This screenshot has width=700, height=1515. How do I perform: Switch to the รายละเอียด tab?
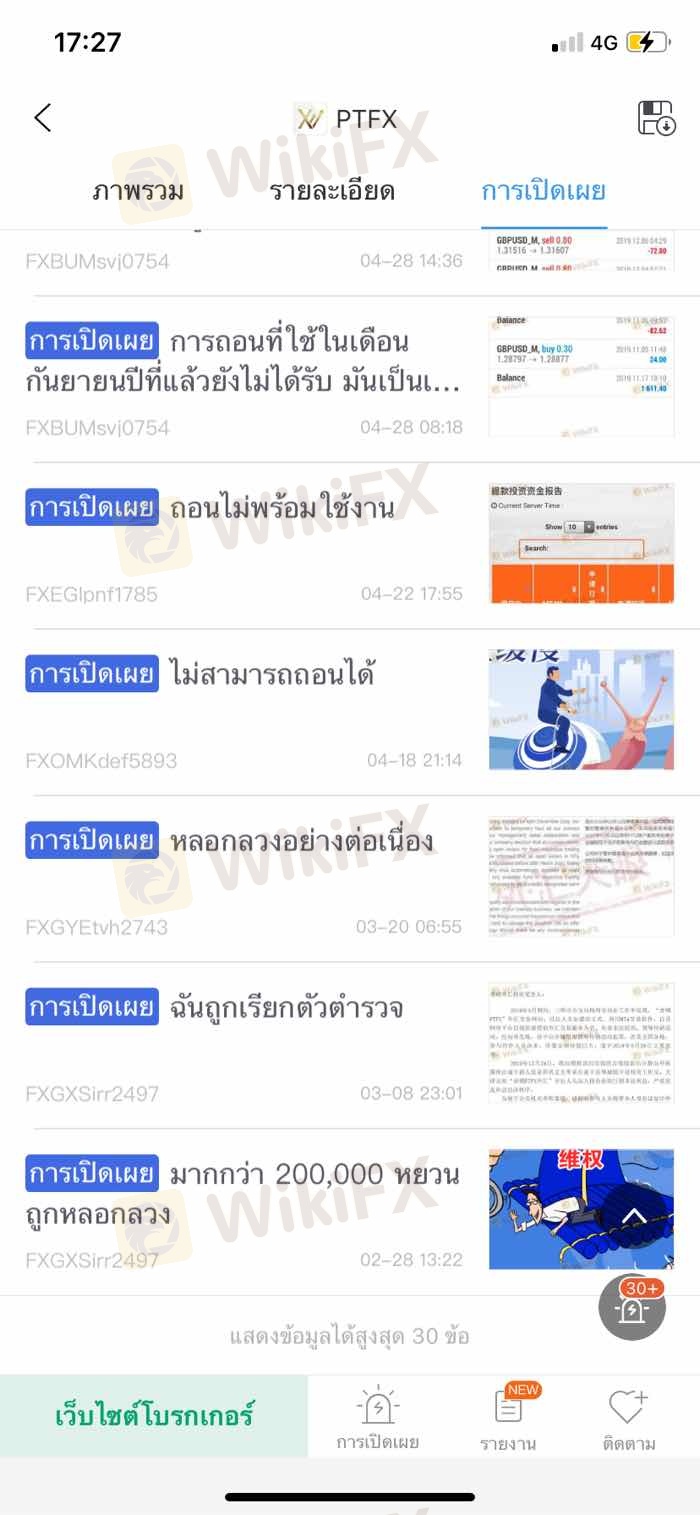pyautogui.click(x=332, y=191)
